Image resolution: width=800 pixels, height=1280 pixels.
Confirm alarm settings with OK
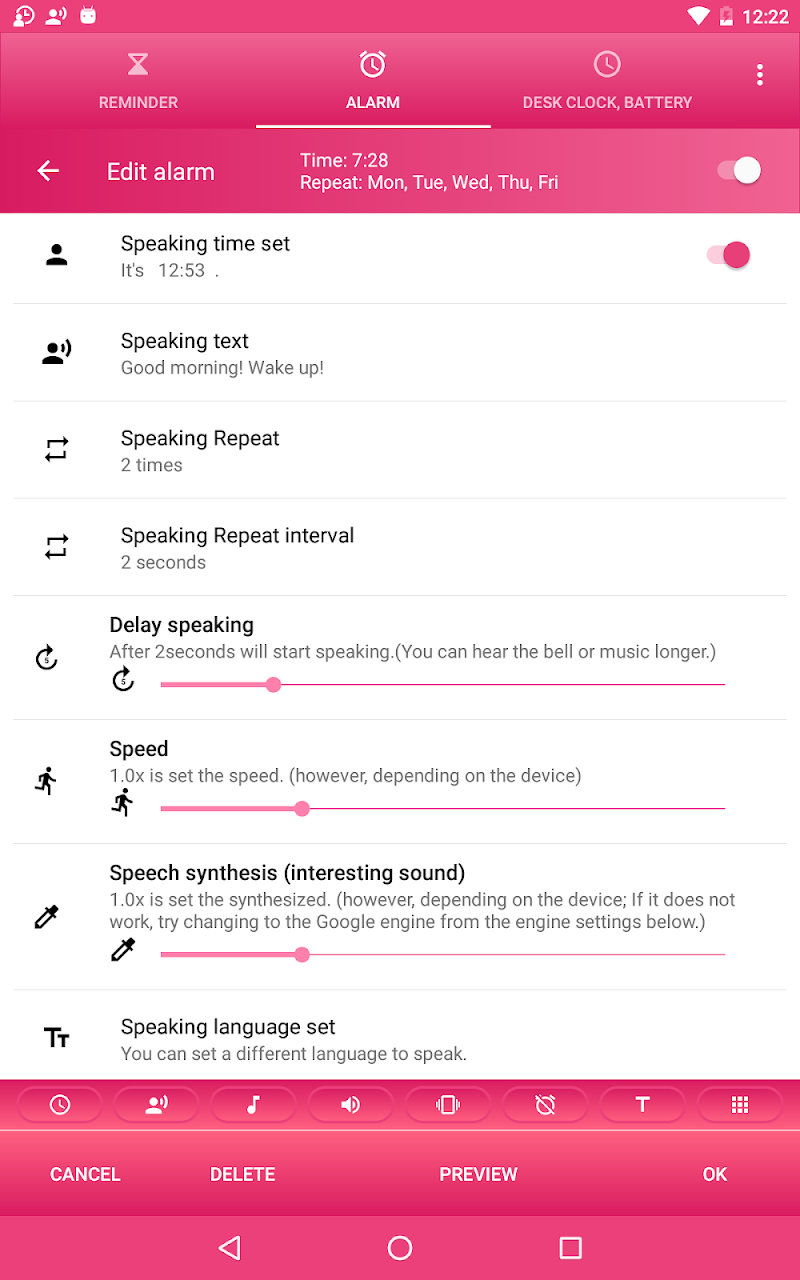714,1174
